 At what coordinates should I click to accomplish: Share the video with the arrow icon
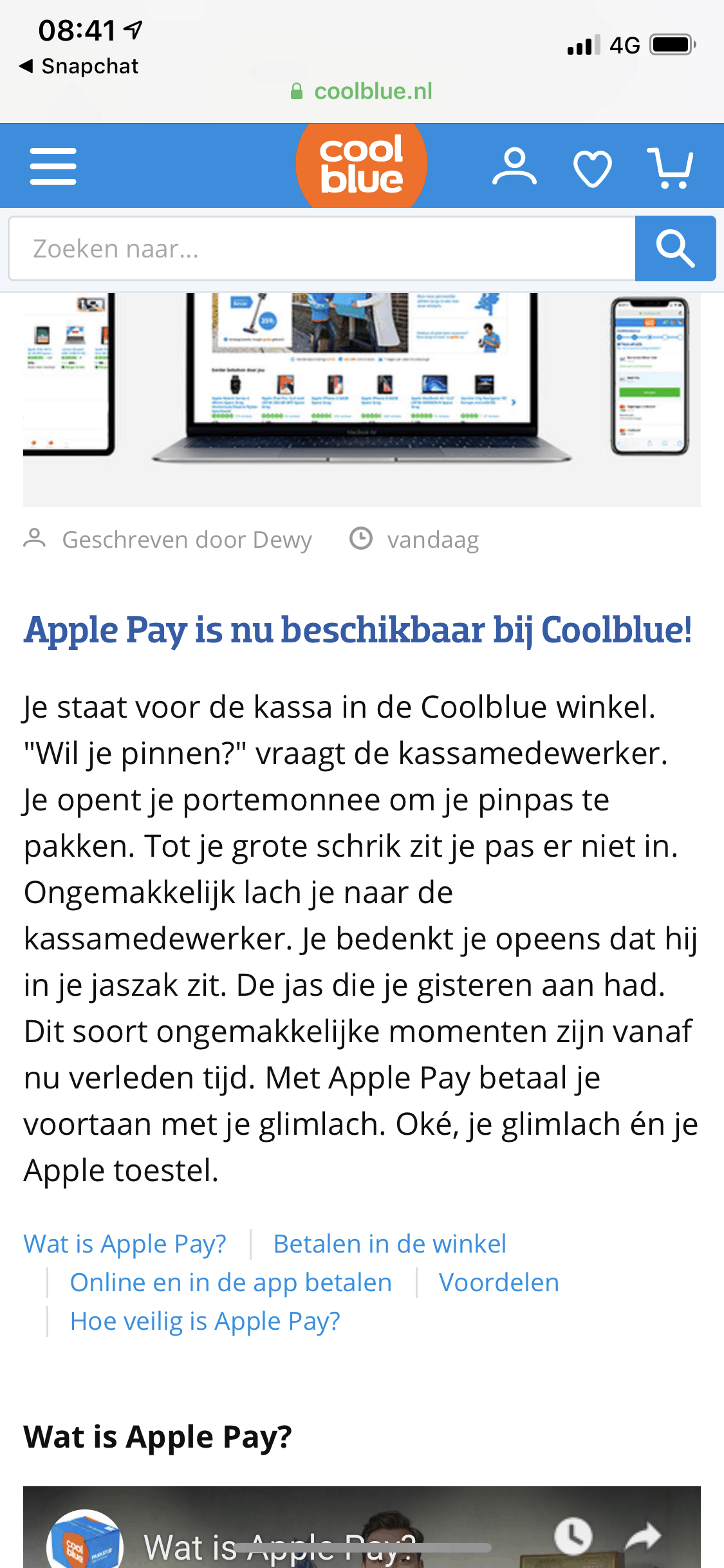[x=644, y=1537]
